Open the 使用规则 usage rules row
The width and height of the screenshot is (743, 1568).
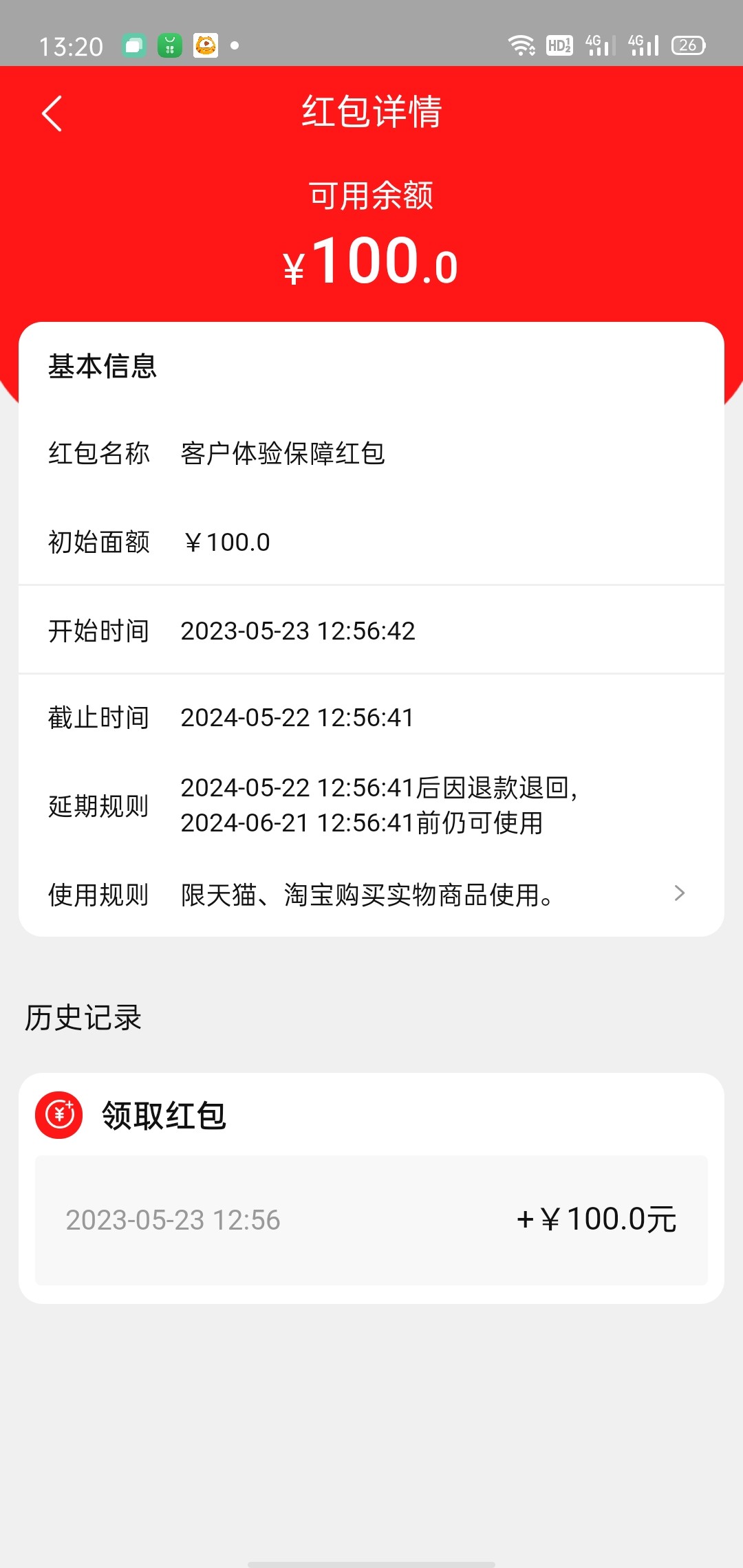371,894
